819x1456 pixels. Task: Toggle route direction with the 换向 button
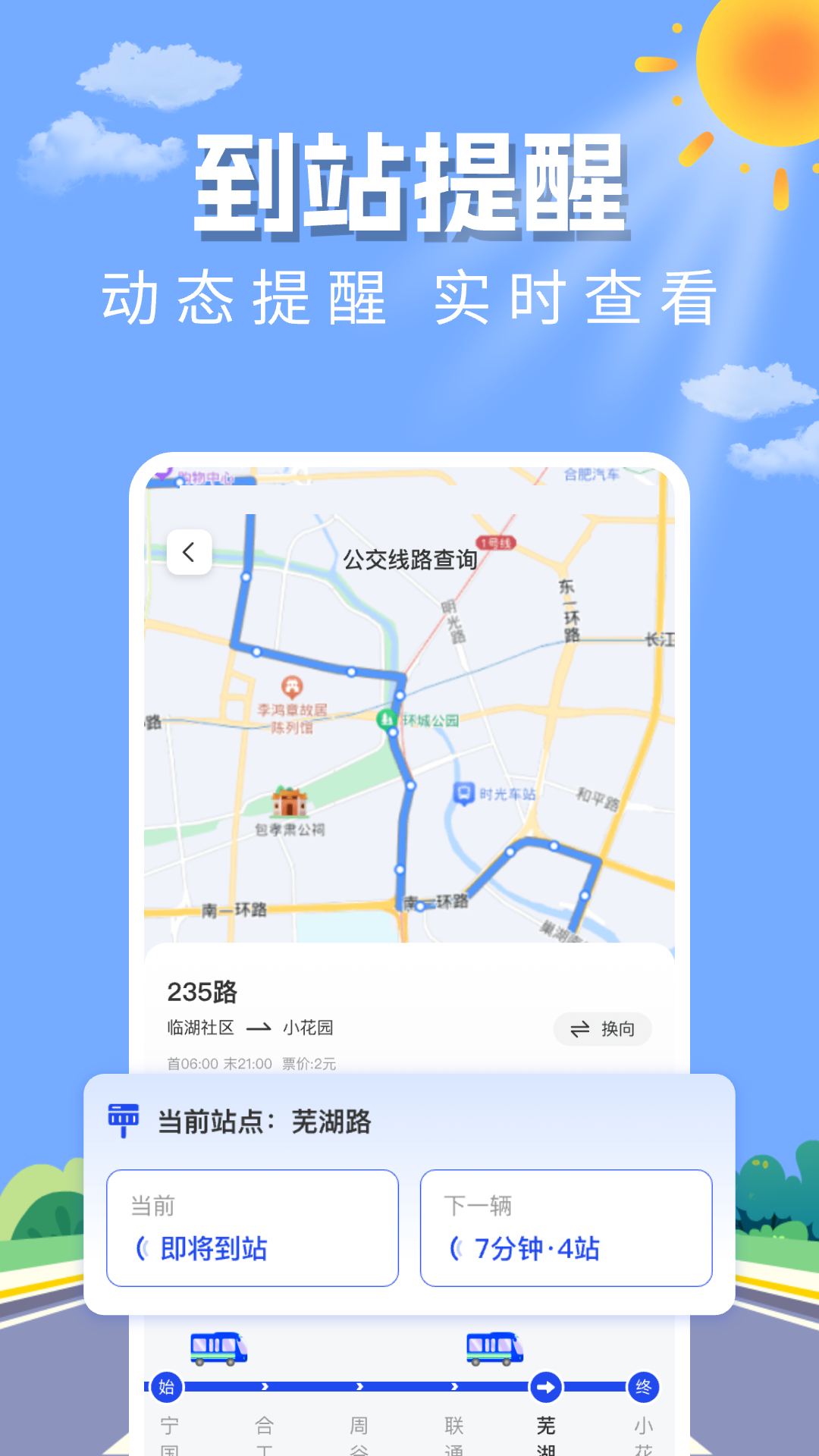point(602,1029)
